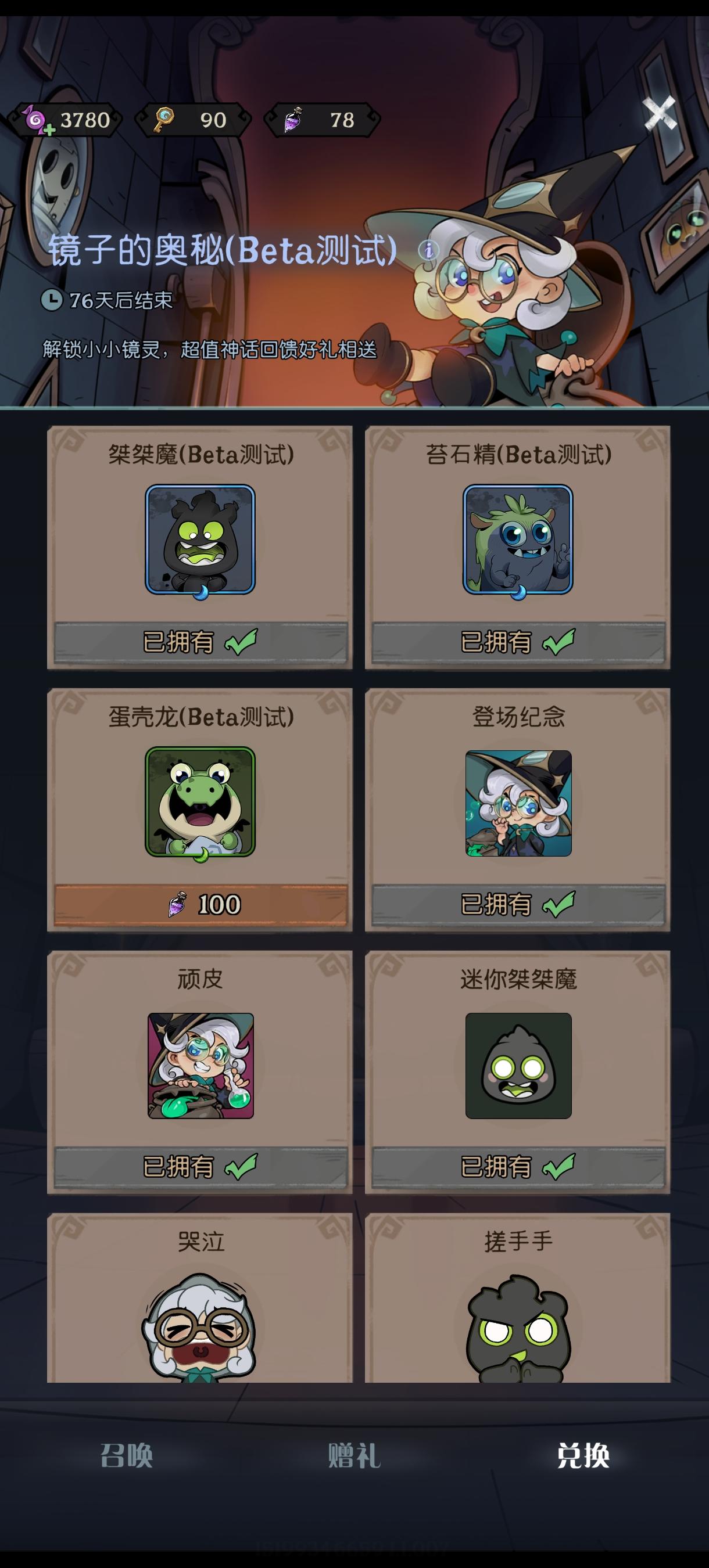Click the clock icon next to 76天后结束
This screenshot has height=1568, width=709.
pos(53,300)
